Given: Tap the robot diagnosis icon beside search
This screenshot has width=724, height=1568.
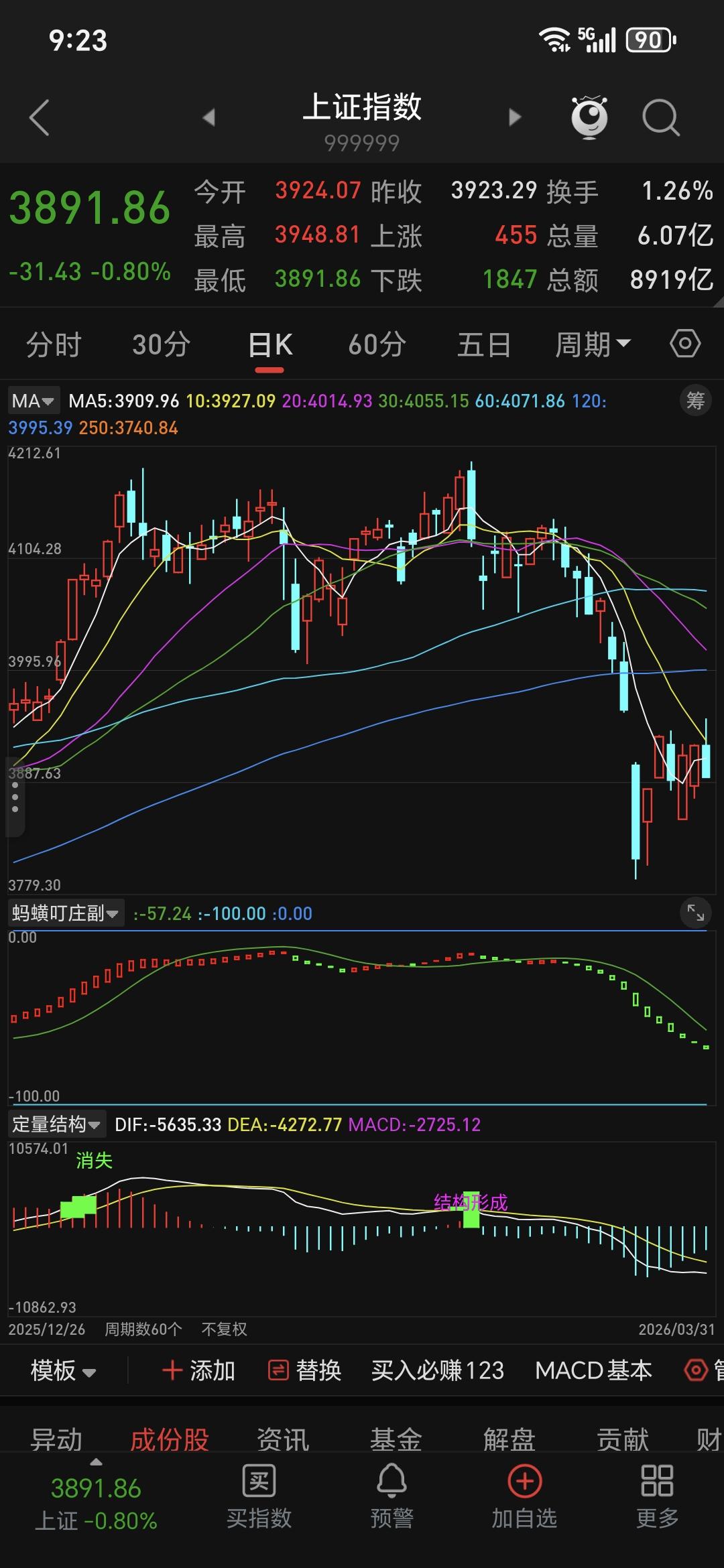Looking at the screenshot, I should pos(589,116).
